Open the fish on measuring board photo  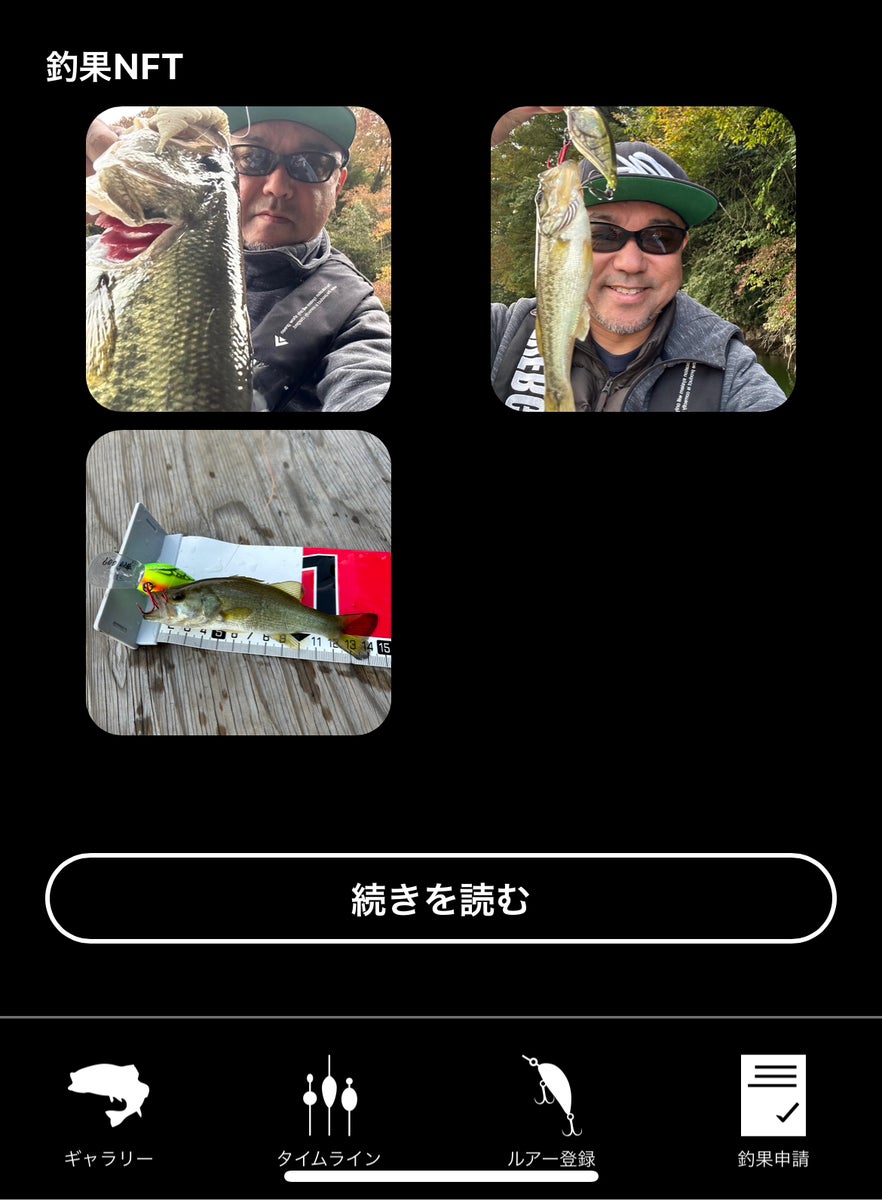[x=238, y=583]
